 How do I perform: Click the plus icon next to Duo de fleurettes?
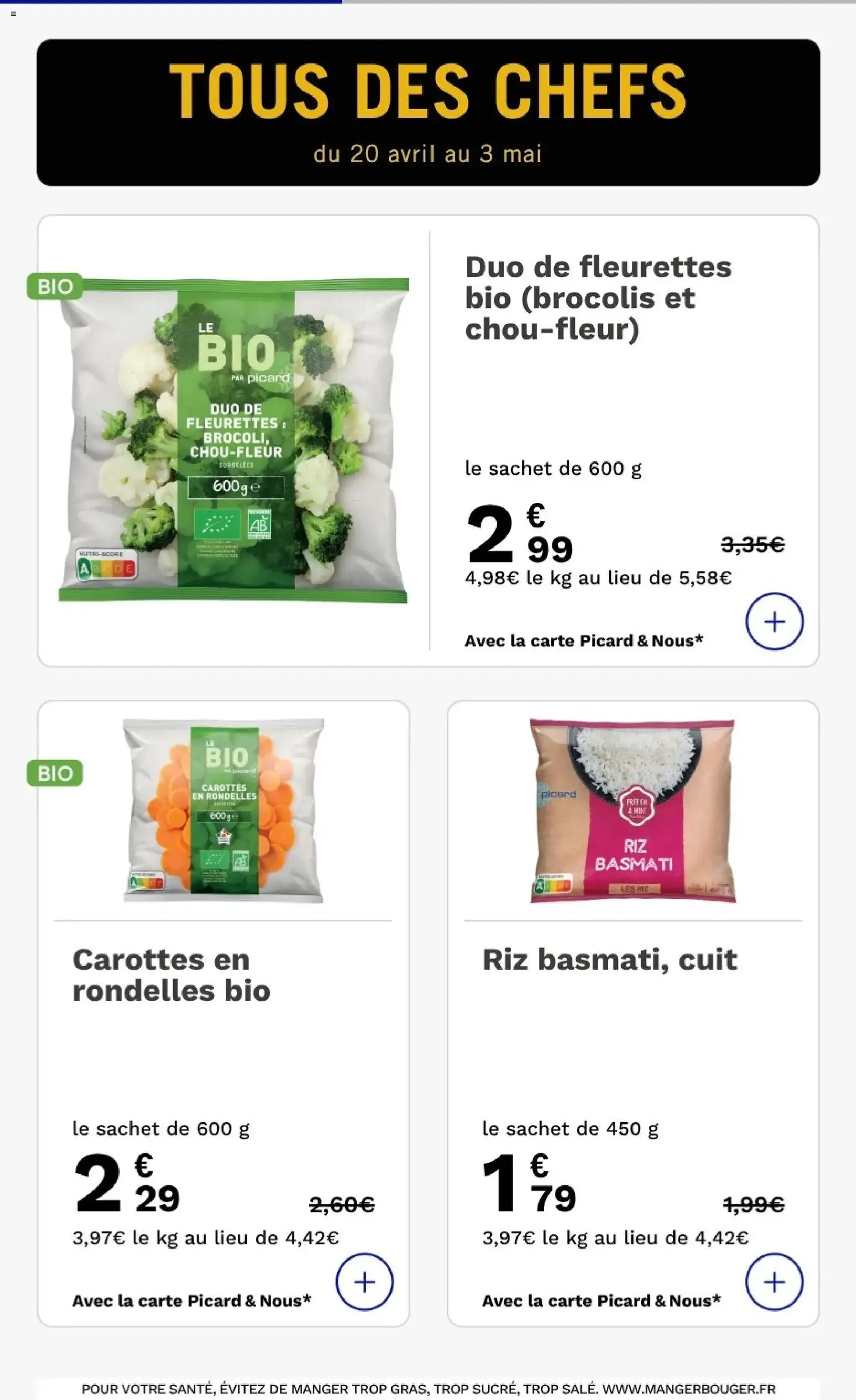774,622
